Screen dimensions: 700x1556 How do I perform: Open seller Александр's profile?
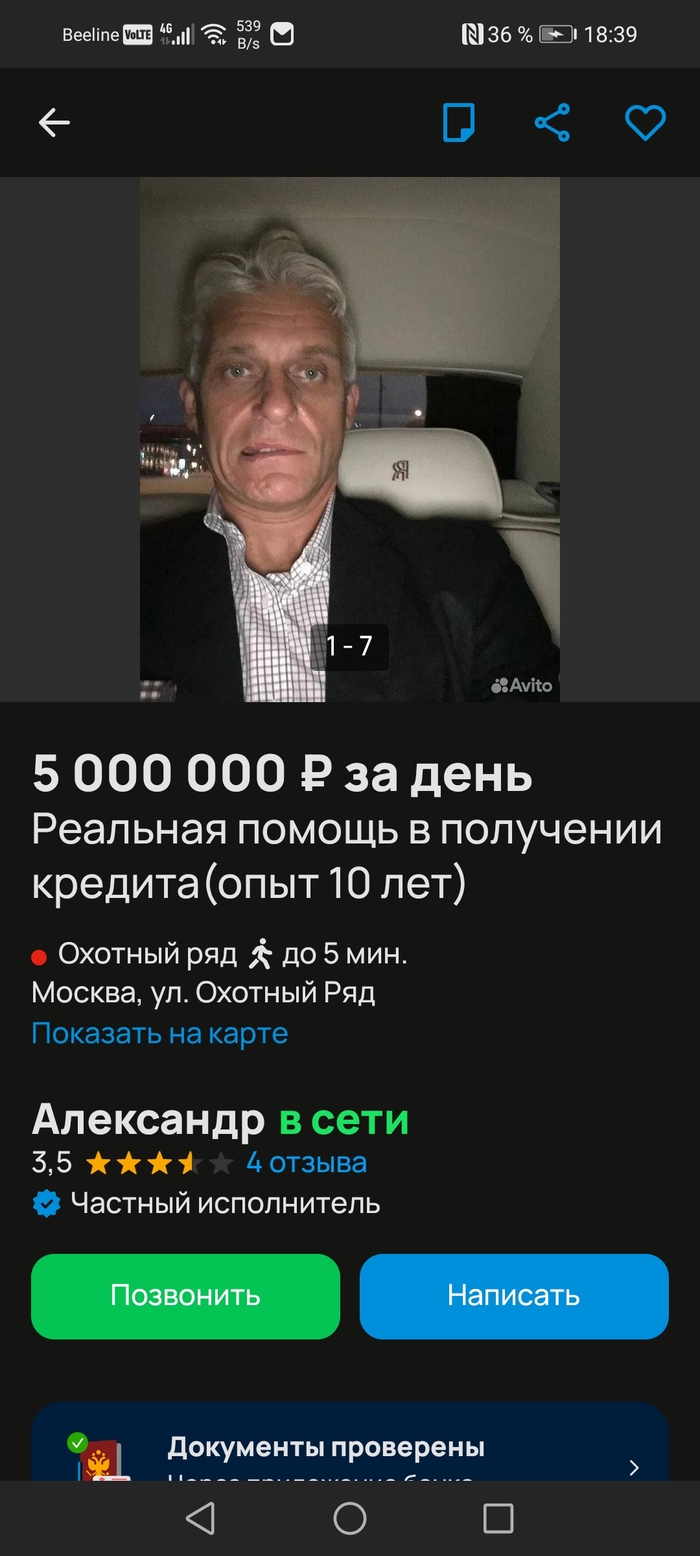click(148, 1120)
